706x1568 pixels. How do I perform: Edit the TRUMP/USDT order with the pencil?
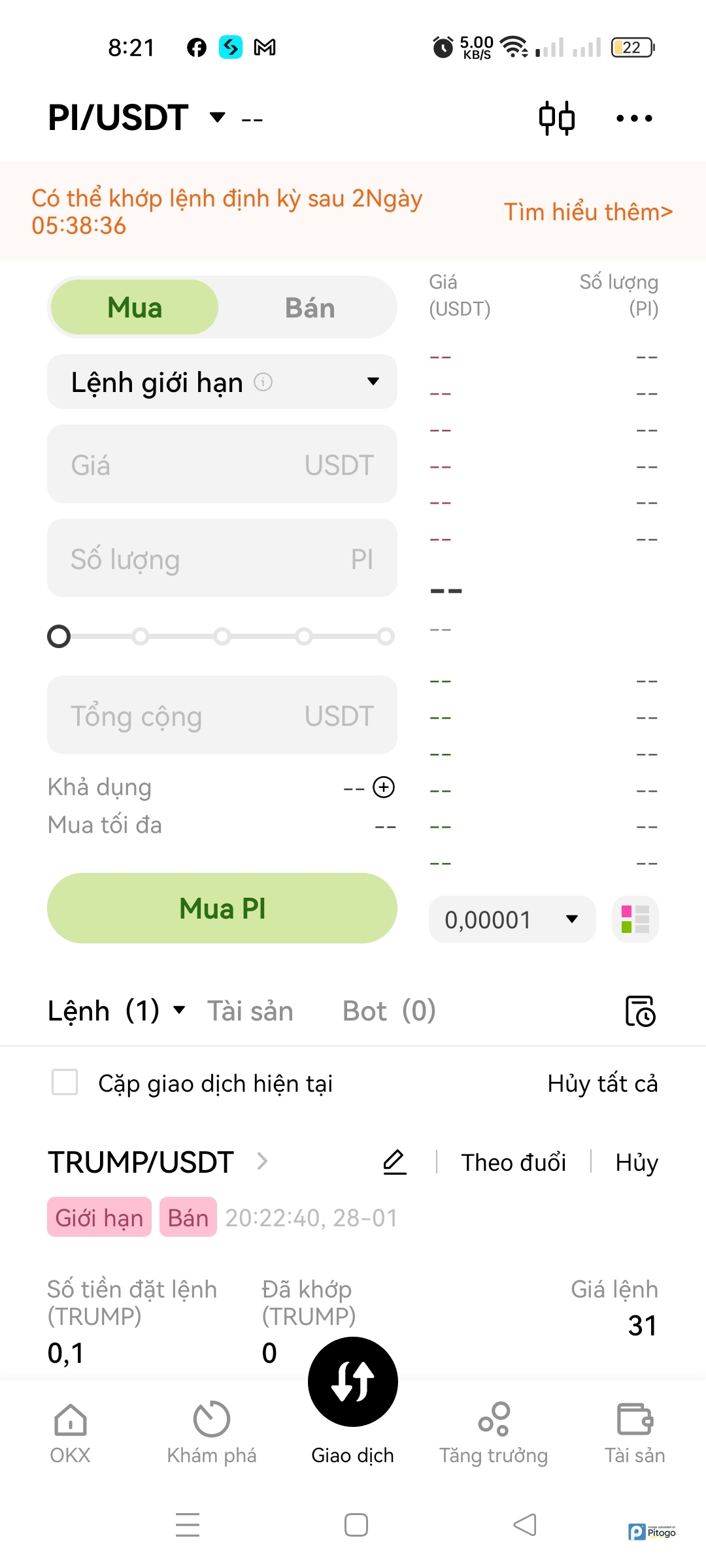394,1162
